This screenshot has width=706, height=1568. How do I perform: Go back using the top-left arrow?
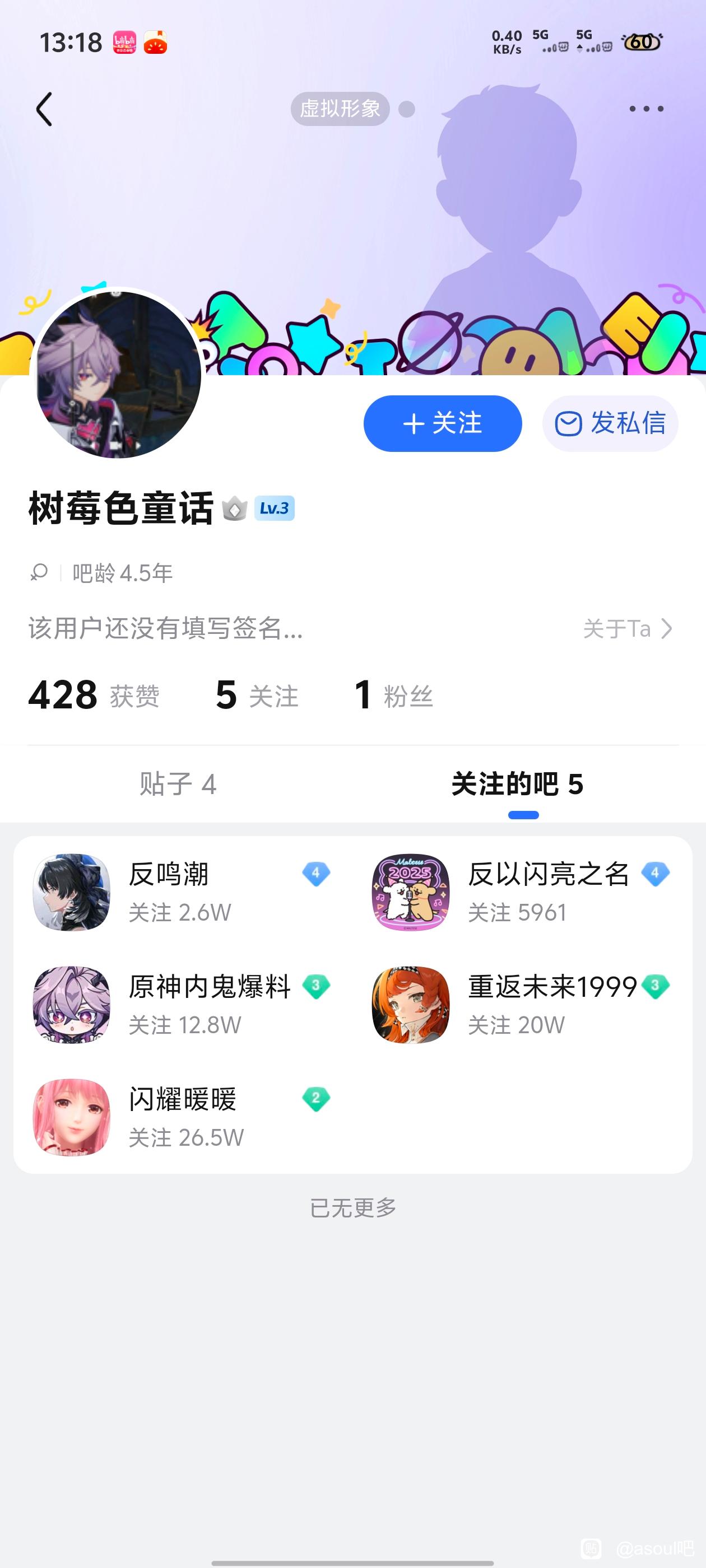tap(44, 110)
